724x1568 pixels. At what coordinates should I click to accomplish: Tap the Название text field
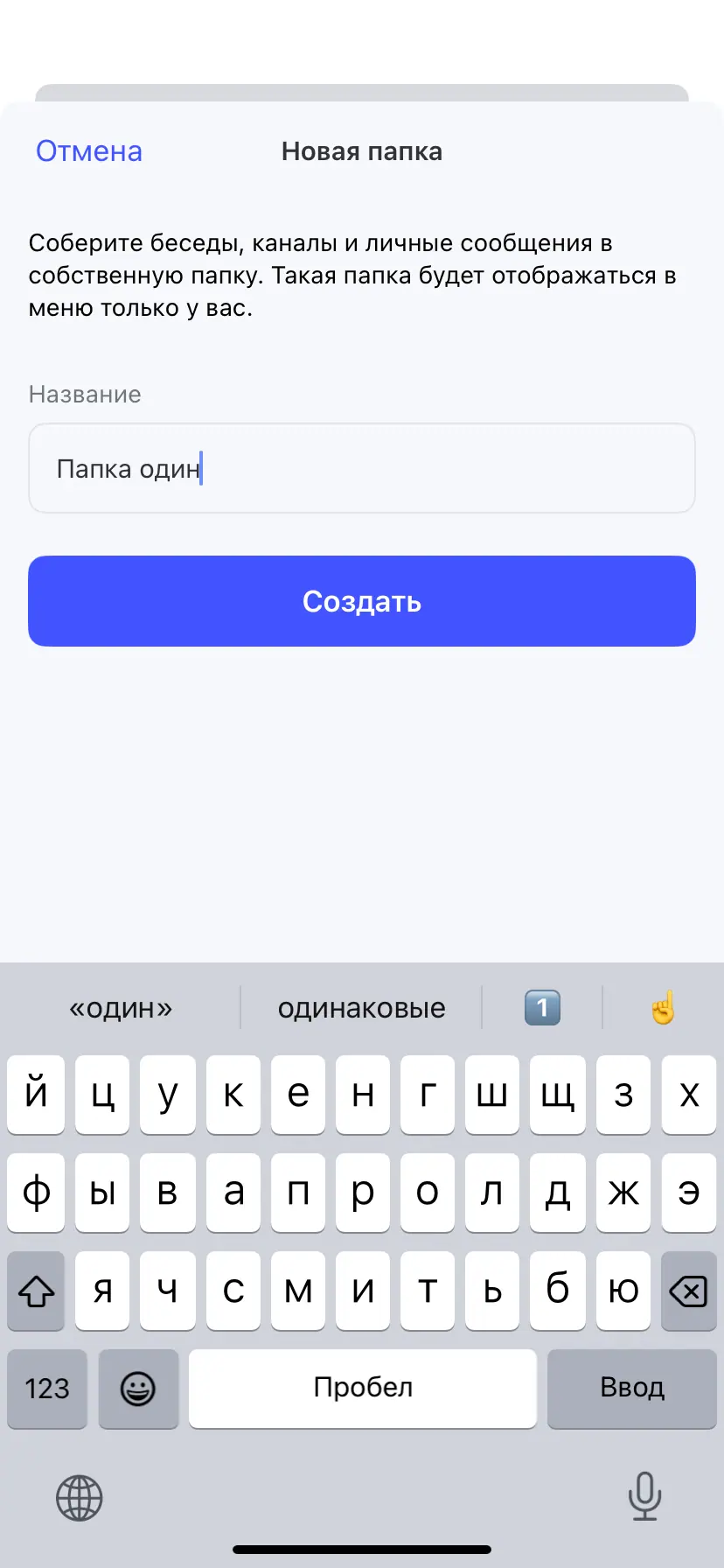coord(361,468)
